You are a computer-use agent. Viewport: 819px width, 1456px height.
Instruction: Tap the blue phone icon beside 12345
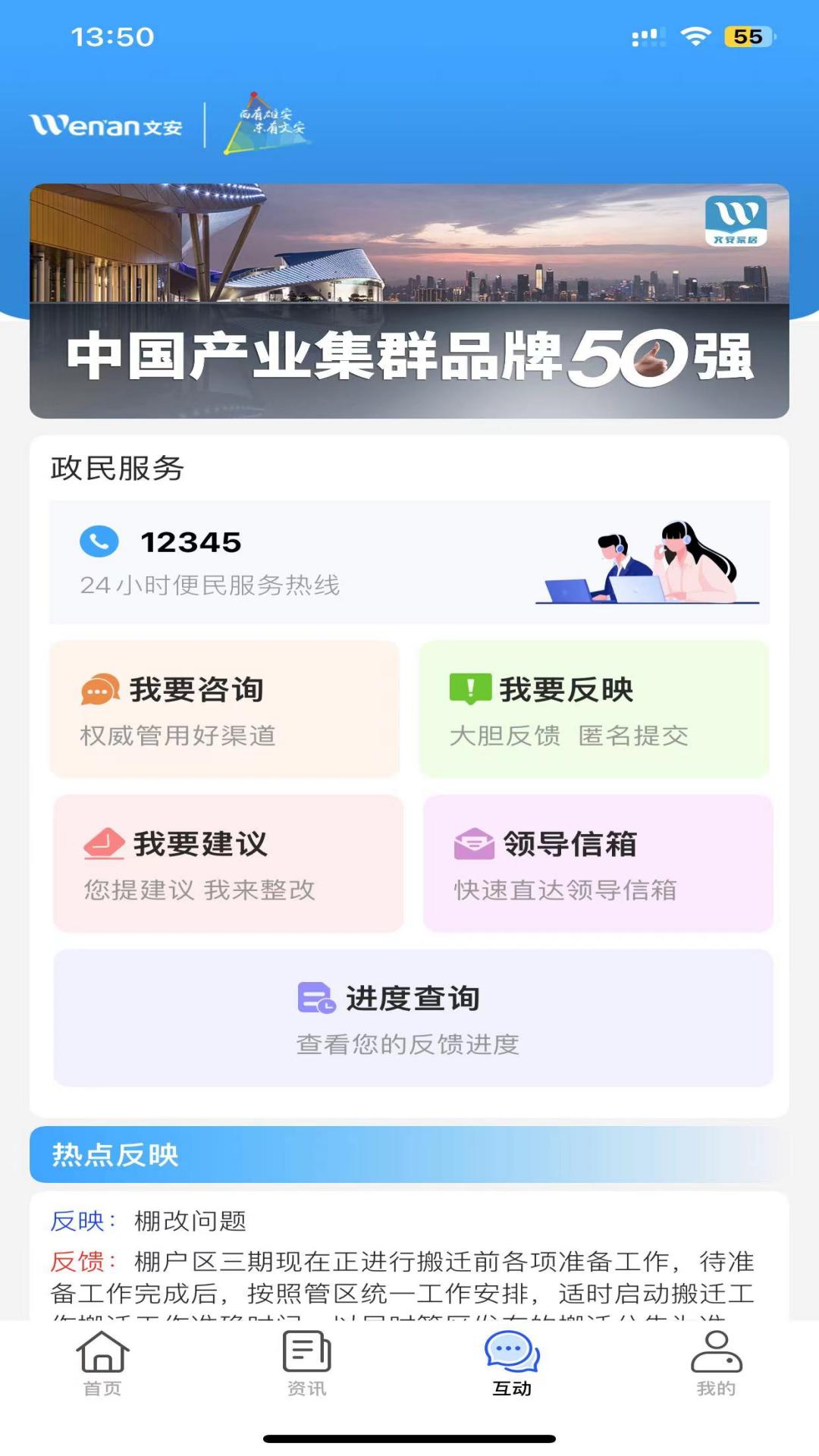99,541
